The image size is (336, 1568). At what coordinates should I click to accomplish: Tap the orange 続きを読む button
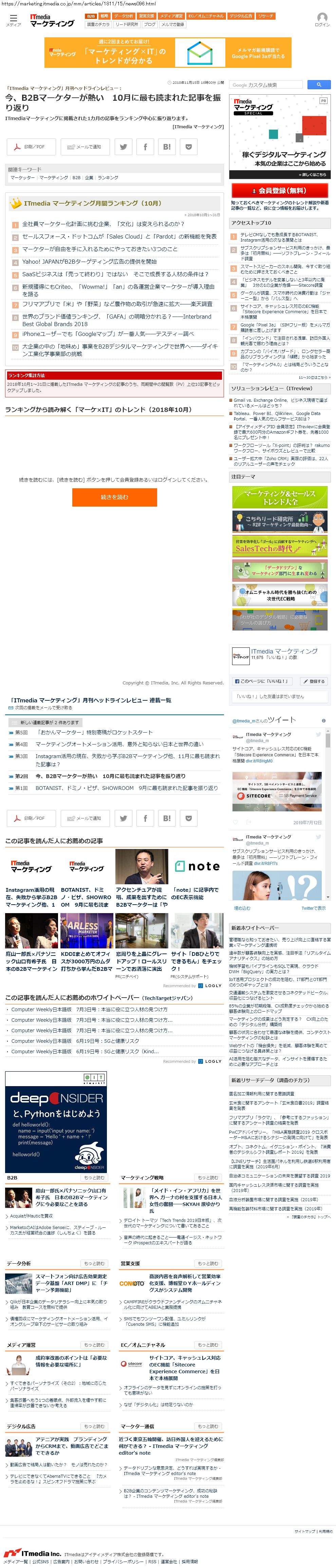(x=114, y=497)
